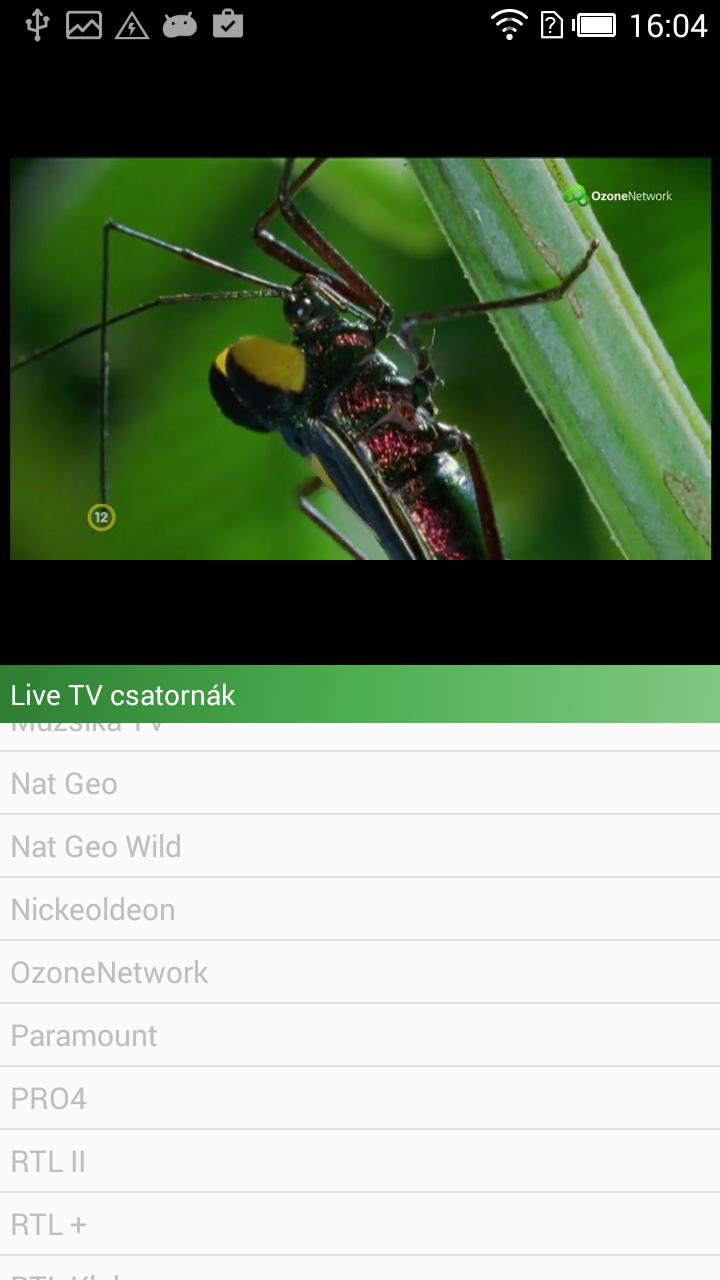This screenshot has height=1280, width=720.
Task: Click the USB connection status icon
Action: pyautogui.click(x=37, y=25)
